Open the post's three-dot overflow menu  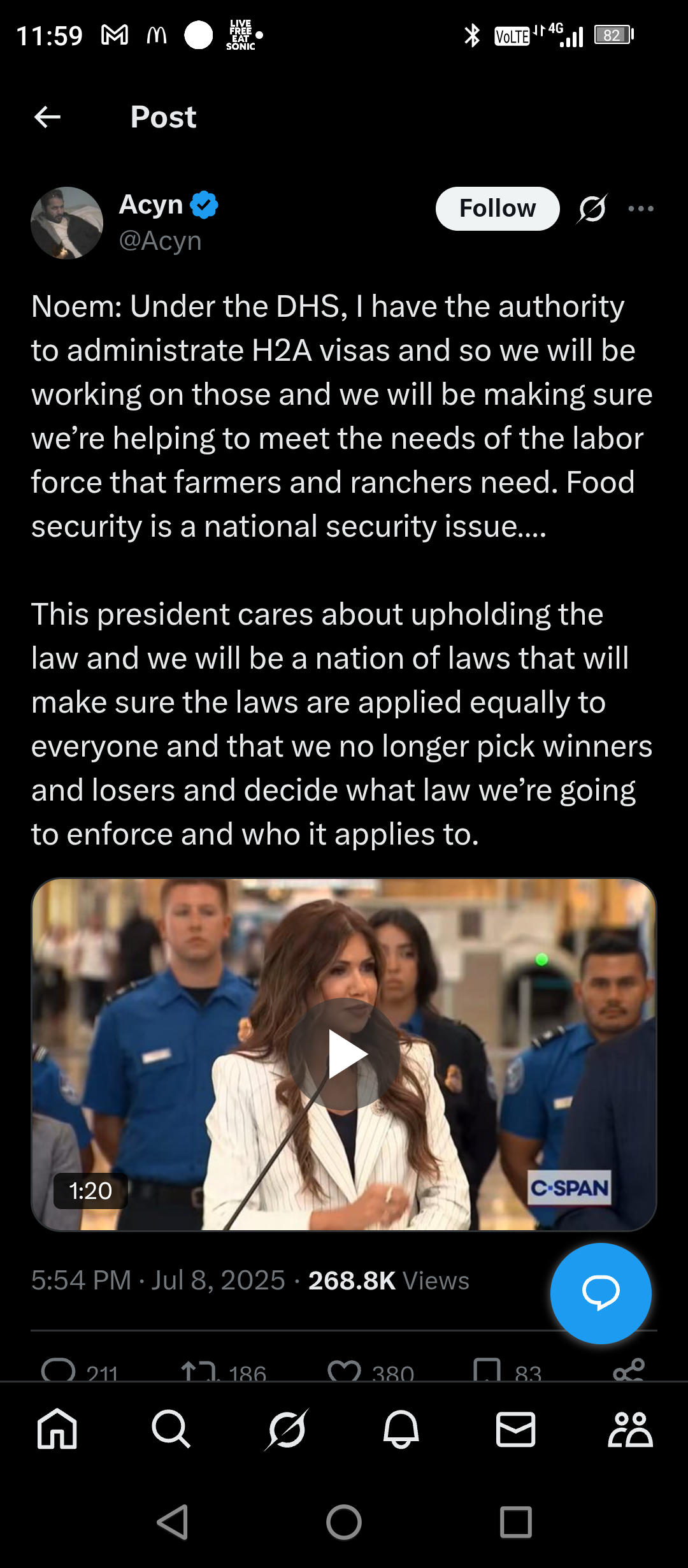(641, 208)
